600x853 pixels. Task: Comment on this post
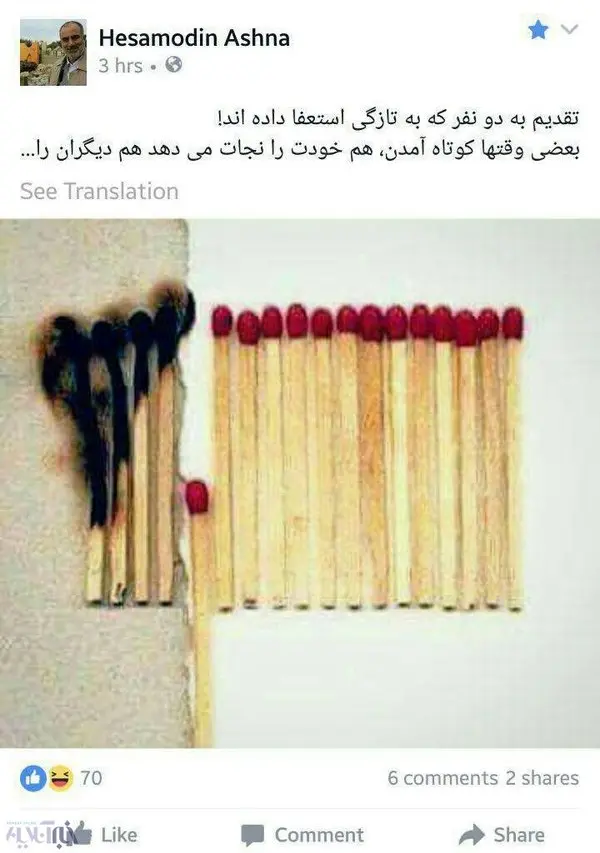tap(303, 834)
